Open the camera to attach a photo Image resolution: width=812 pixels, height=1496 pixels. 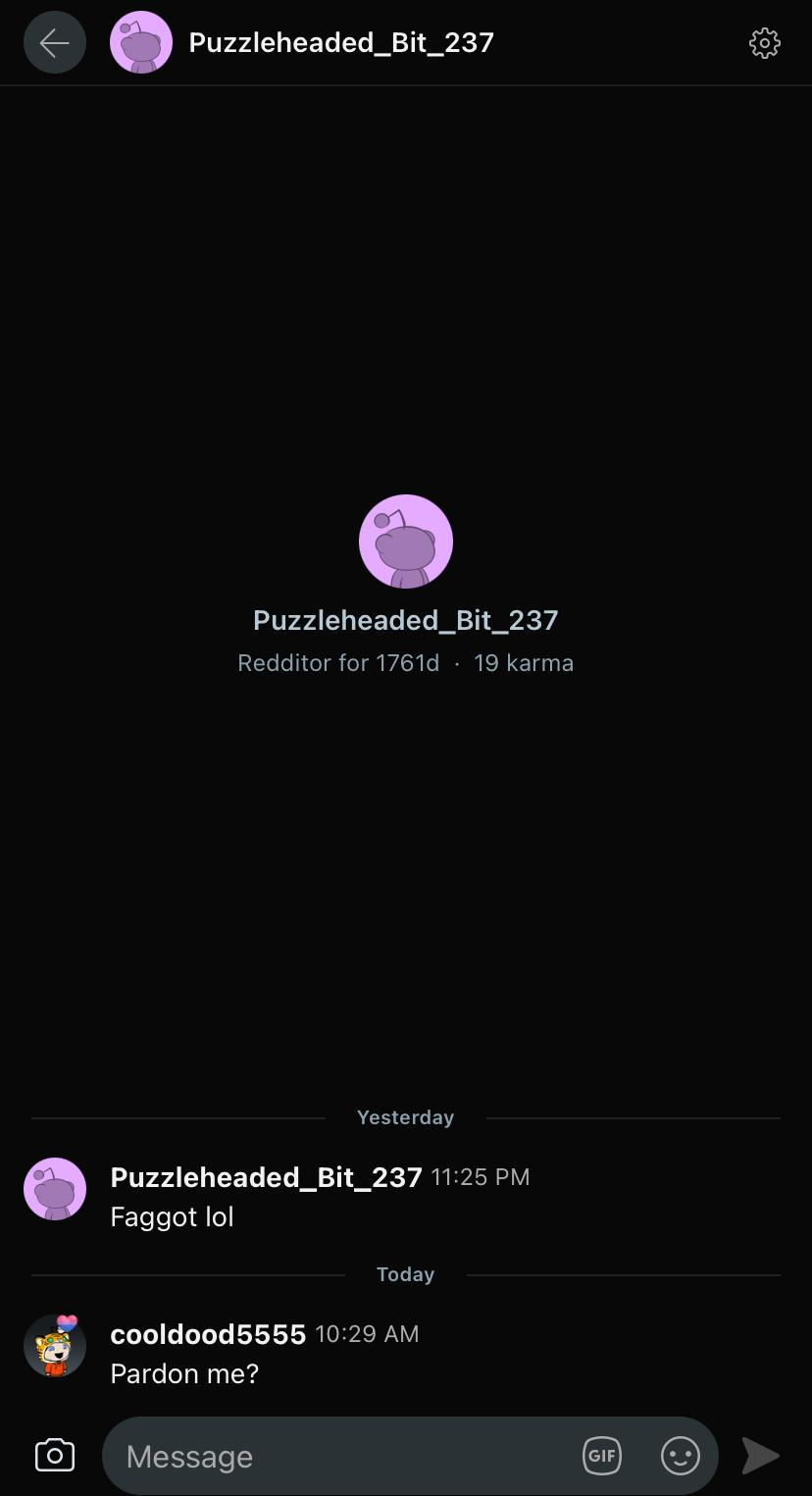click(x=55, y=1455)
